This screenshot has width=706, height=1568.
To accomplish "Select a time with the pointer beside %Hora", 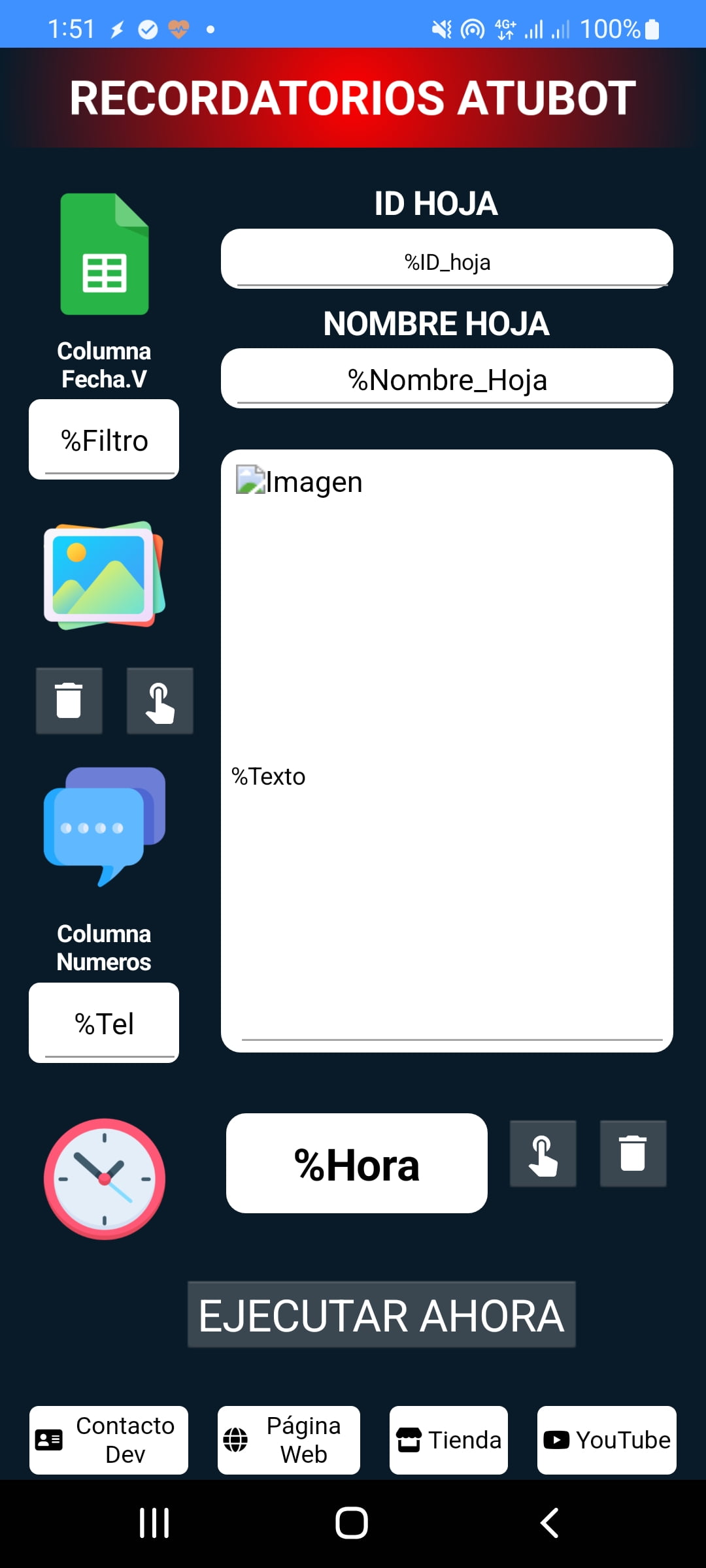I will (x=543, y=1153).
